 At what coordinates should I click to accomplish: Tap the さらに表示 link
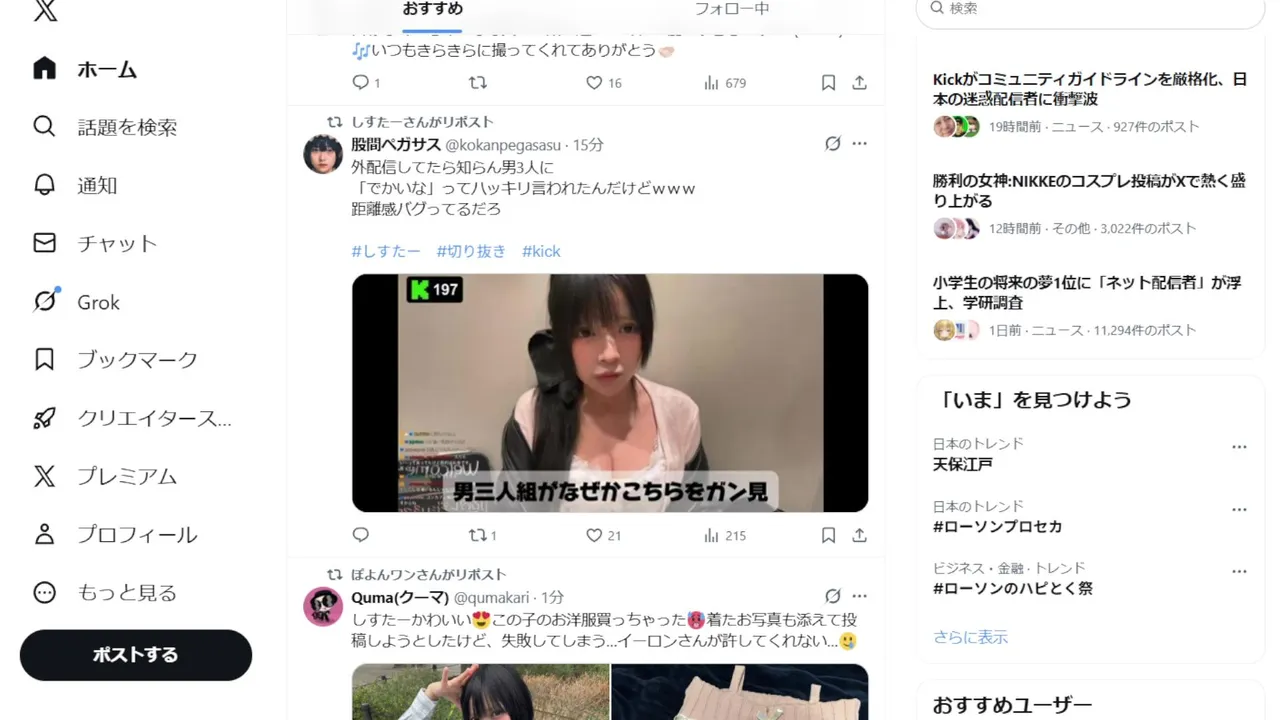970,637
